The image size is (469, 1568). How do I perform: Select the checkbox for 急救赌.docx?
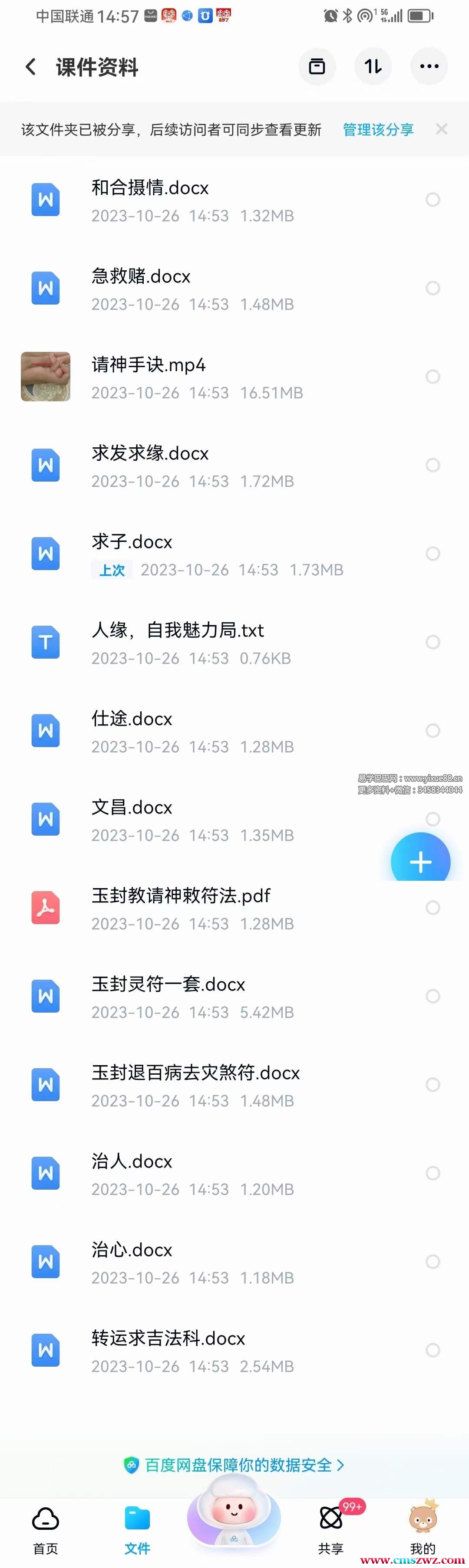tap(433, 288)
